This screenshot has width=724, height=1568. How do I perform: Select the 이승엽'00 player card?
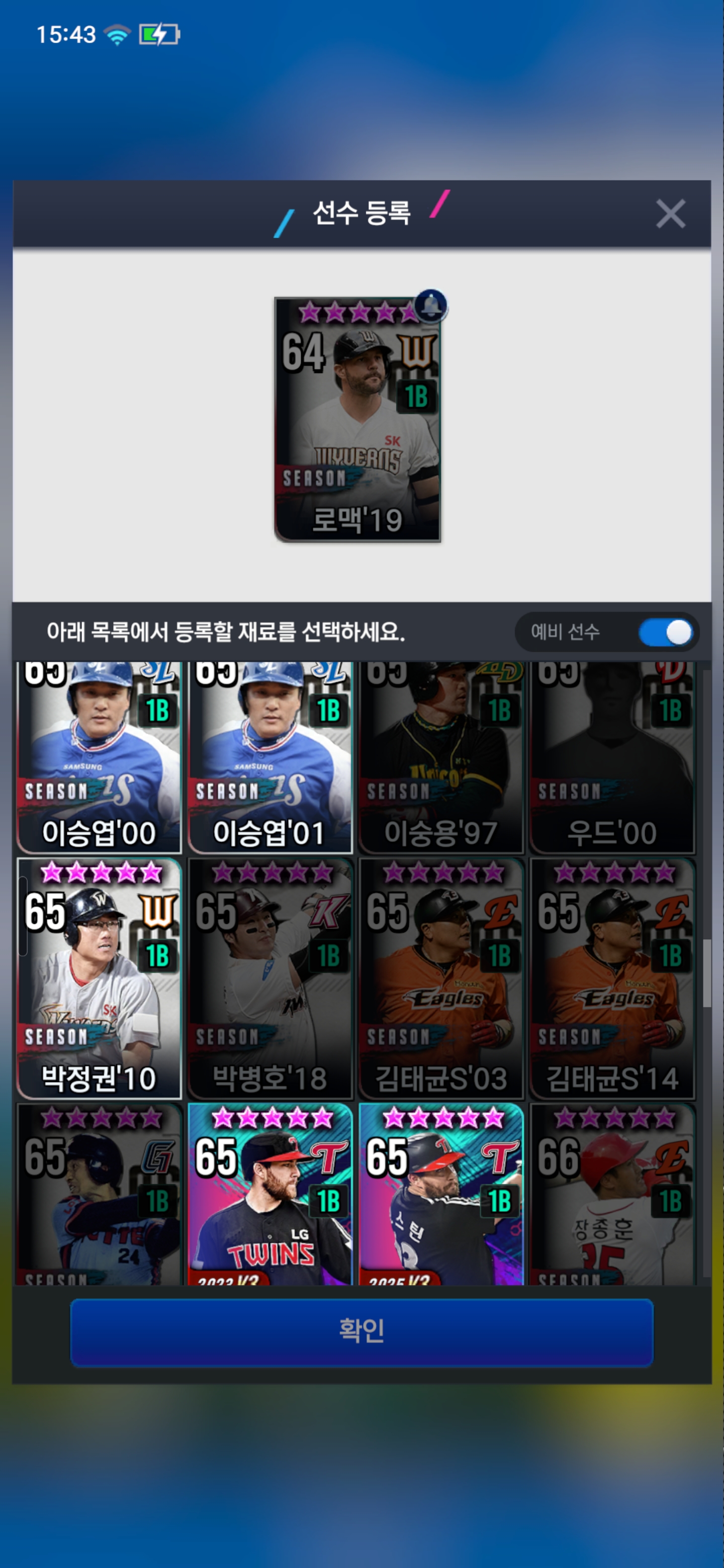99,758
